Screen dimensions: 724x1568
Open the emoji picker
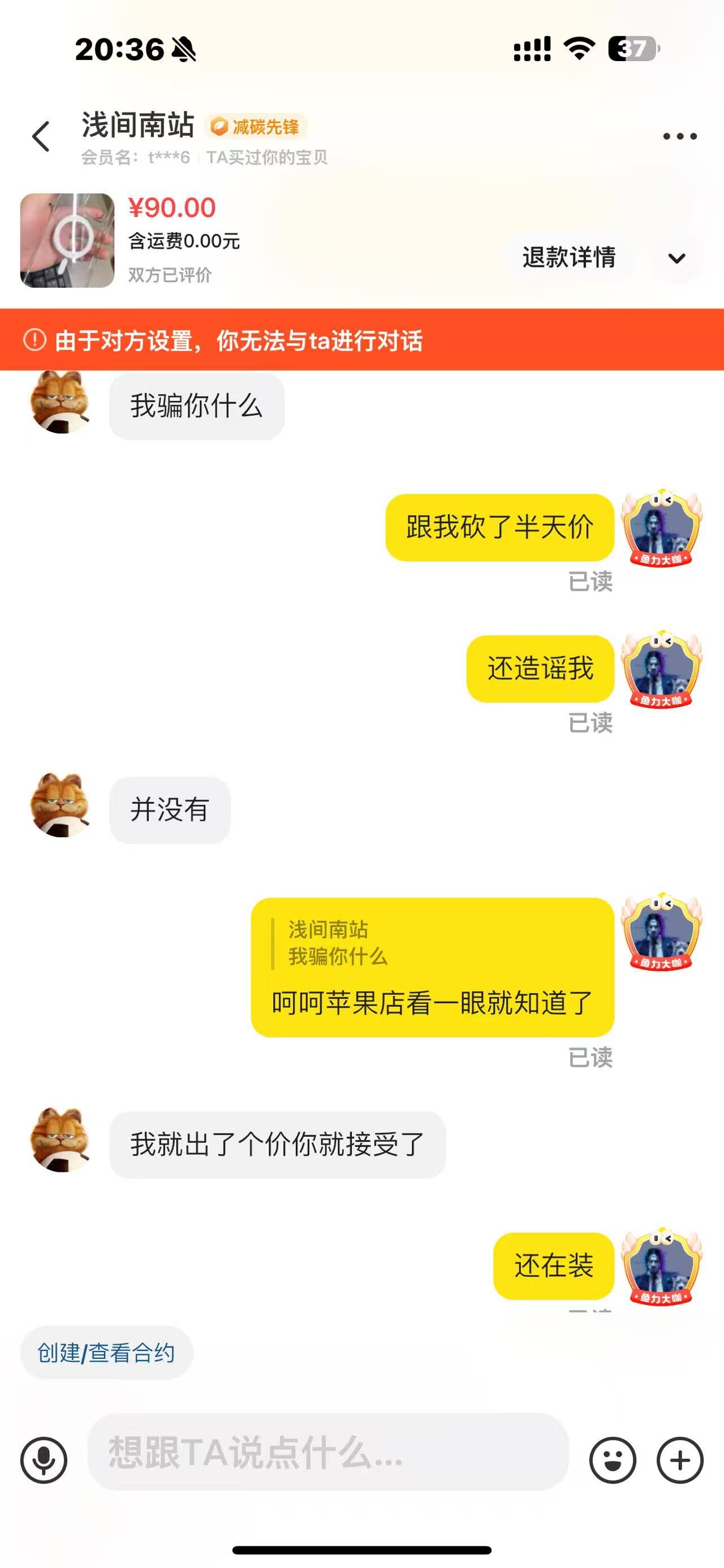tap(613, 1459)
